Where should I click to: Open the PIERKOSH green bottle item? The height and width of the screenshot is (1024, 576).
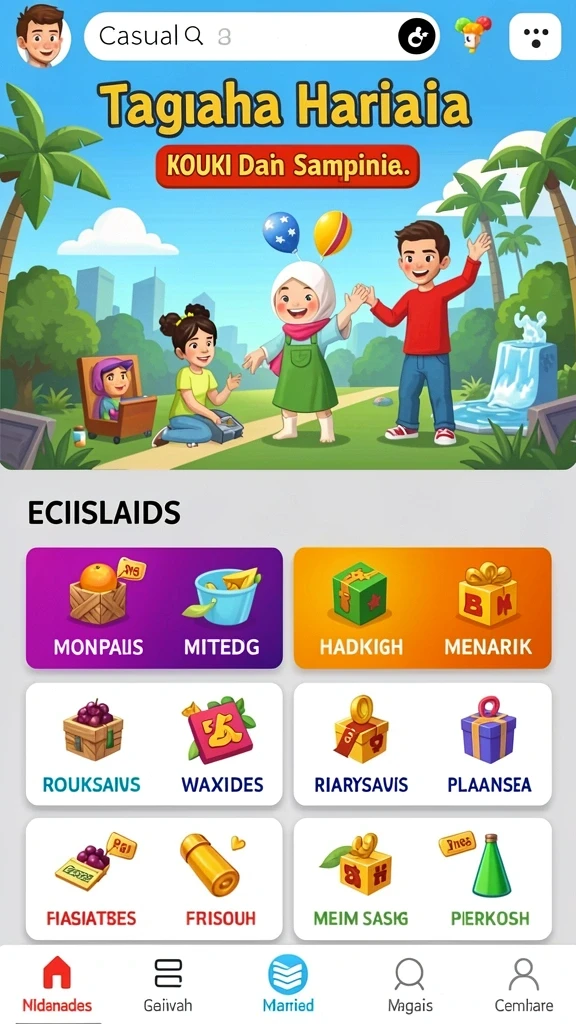489,879
